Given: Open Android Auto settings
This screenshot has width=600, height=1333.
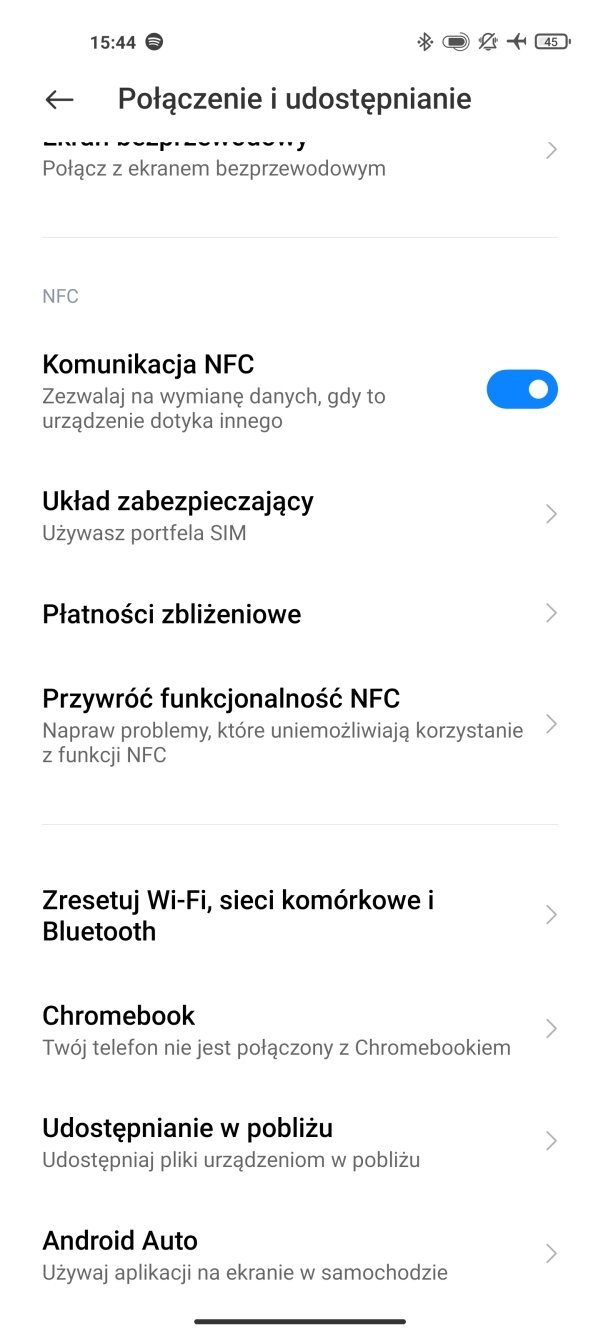Looking at the screenshot, I should (x=300, y=1255).
